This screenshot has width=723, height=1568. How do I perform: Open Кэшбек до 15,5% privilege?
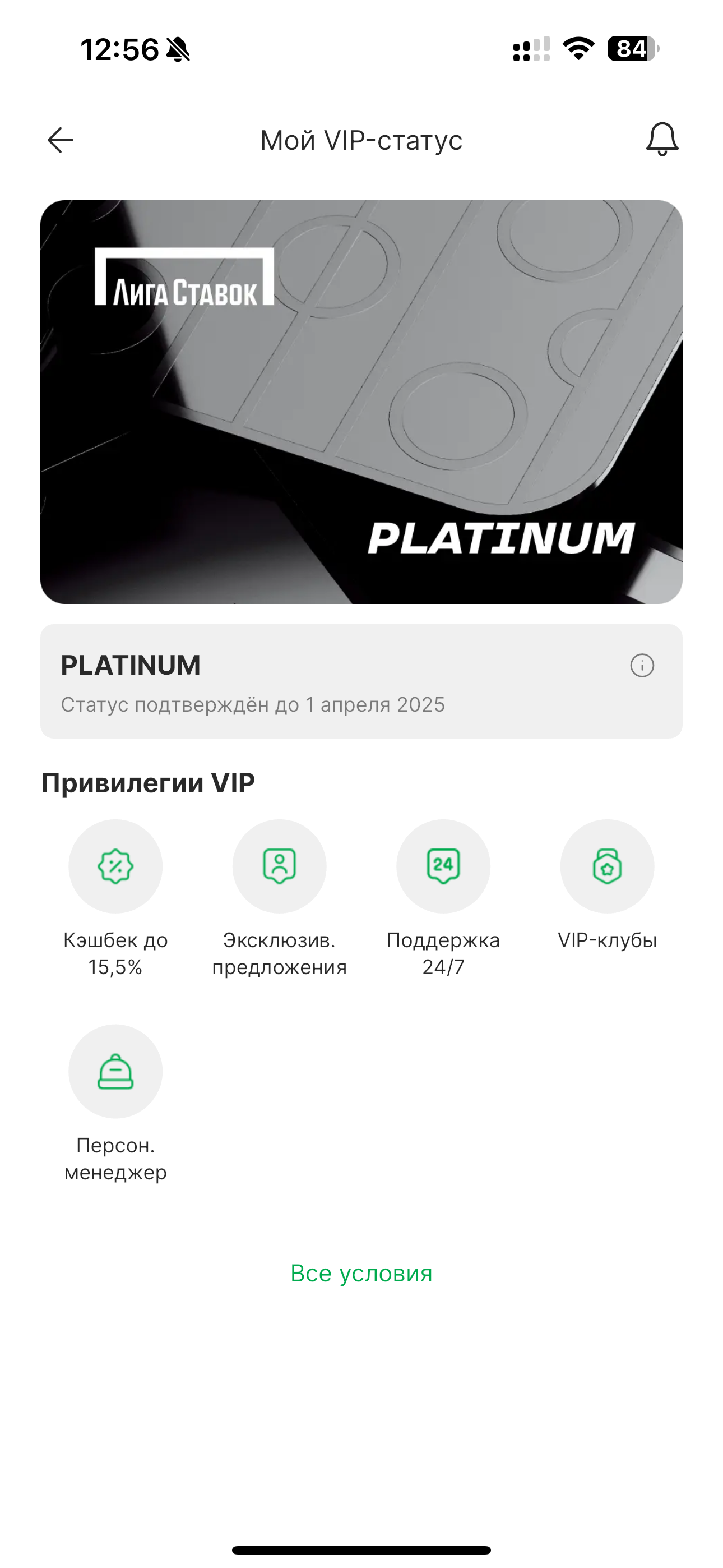tap(115, 866)
